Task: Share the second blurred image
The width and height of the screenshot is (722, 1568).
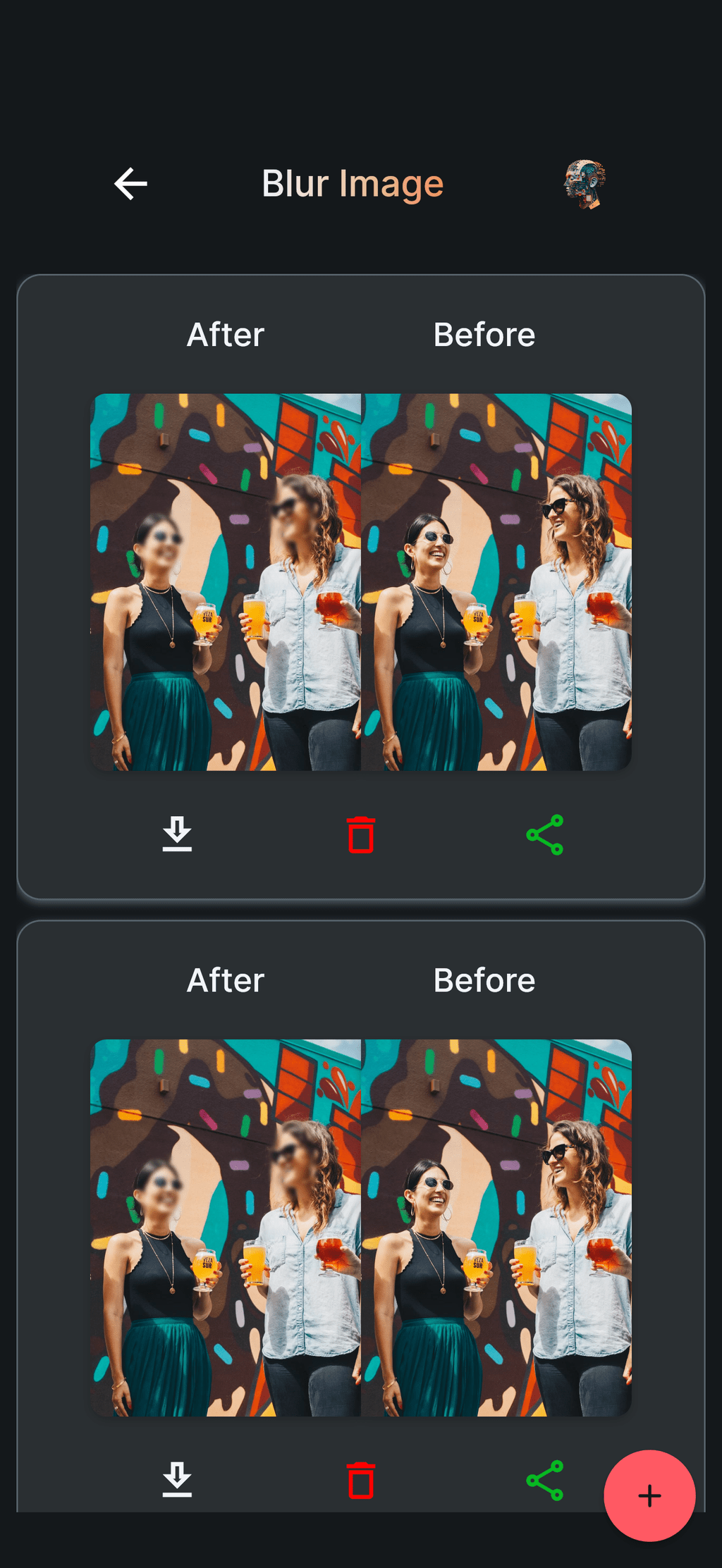Action: (545, 1480)
